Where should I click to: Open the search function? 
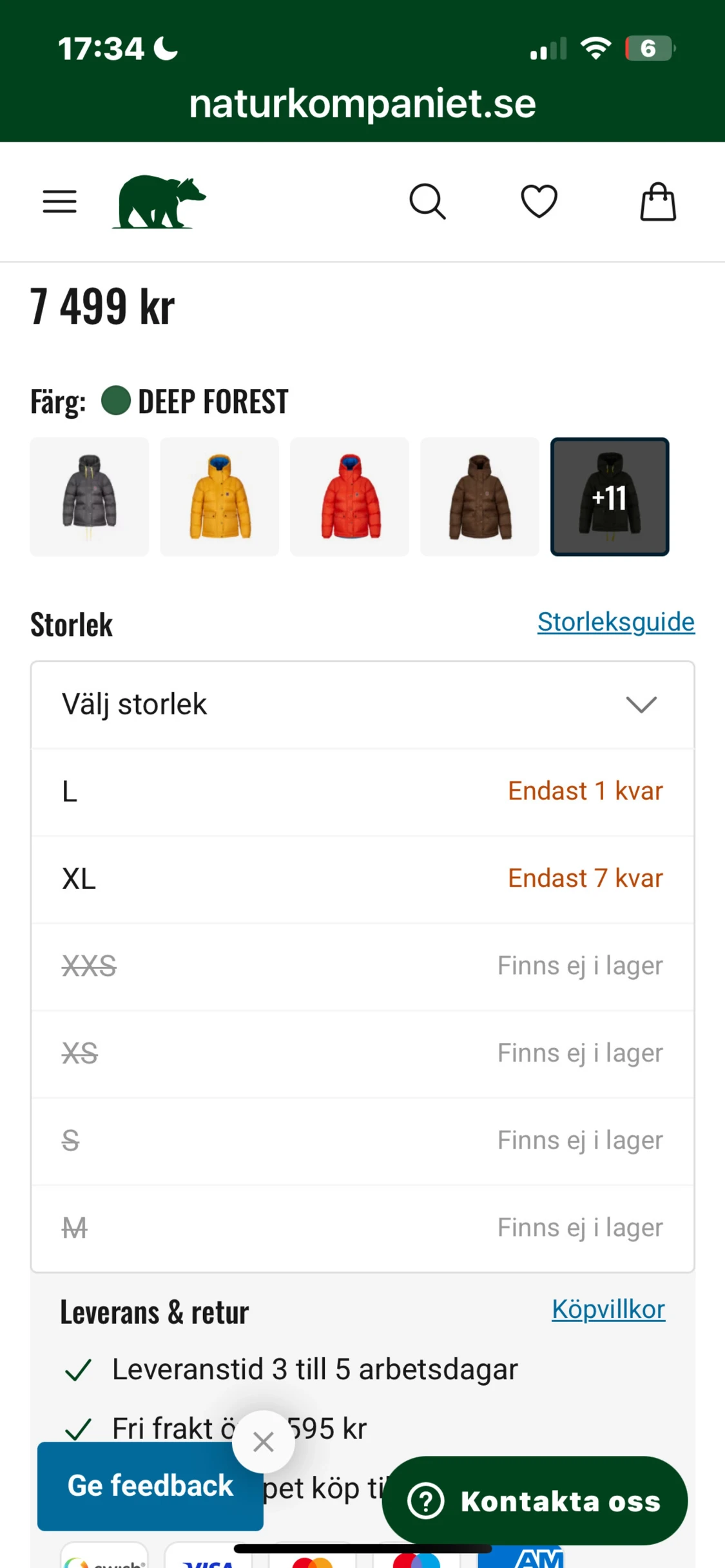[x=427, y=201]
